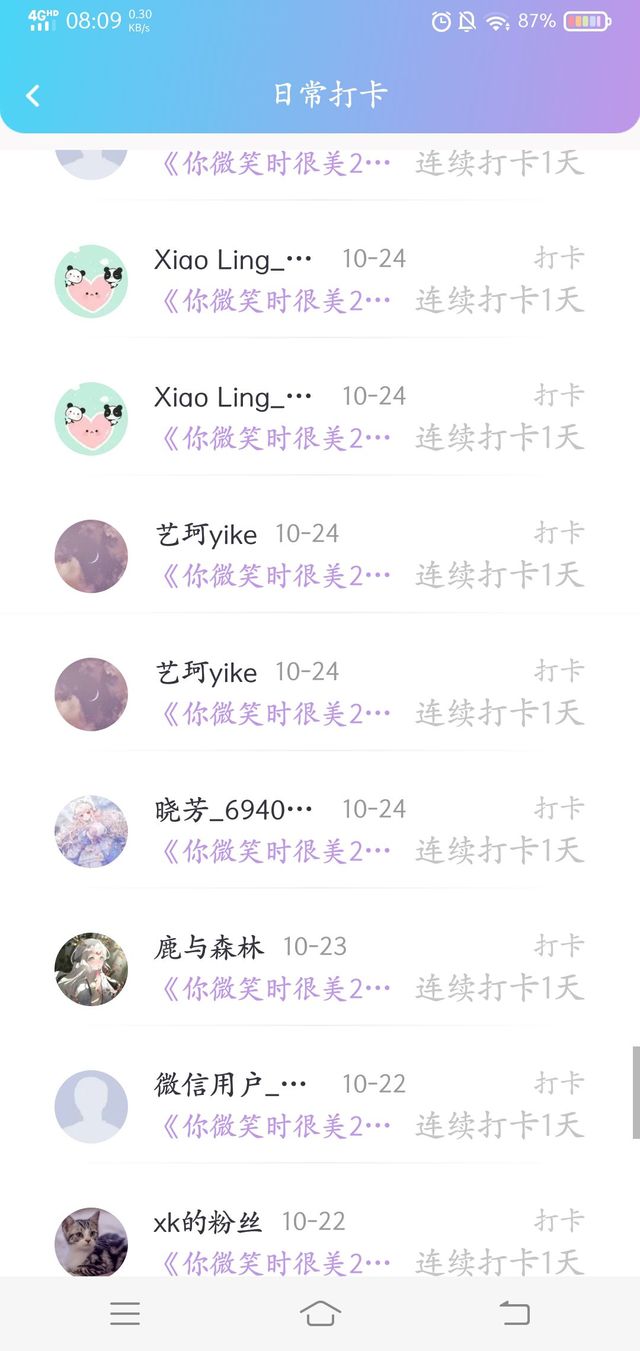Open recent apps from the navigation bar
The image size is (640, 1351).
tap(125, 1314)
